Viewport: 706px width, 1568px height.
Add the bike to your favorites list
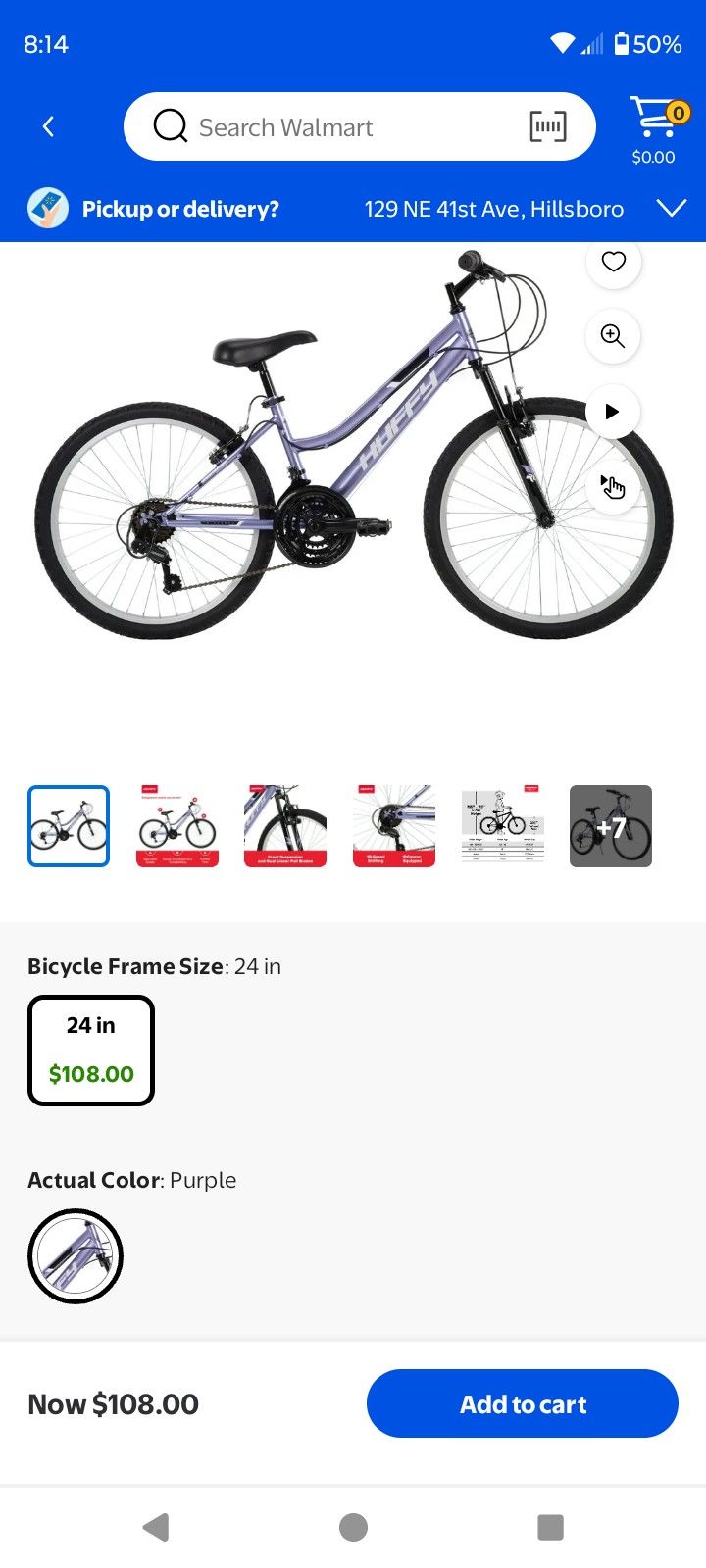pyautogui.click(x=613, y=262)
